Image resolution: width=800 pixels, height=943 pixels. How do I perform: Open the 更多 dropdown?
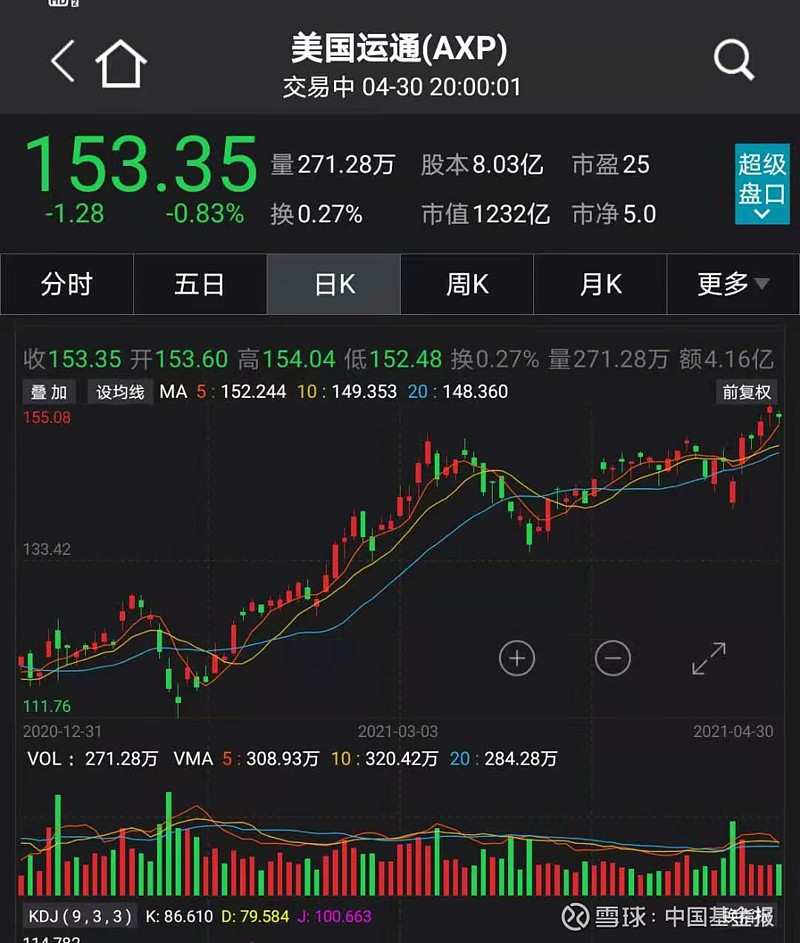733,285
